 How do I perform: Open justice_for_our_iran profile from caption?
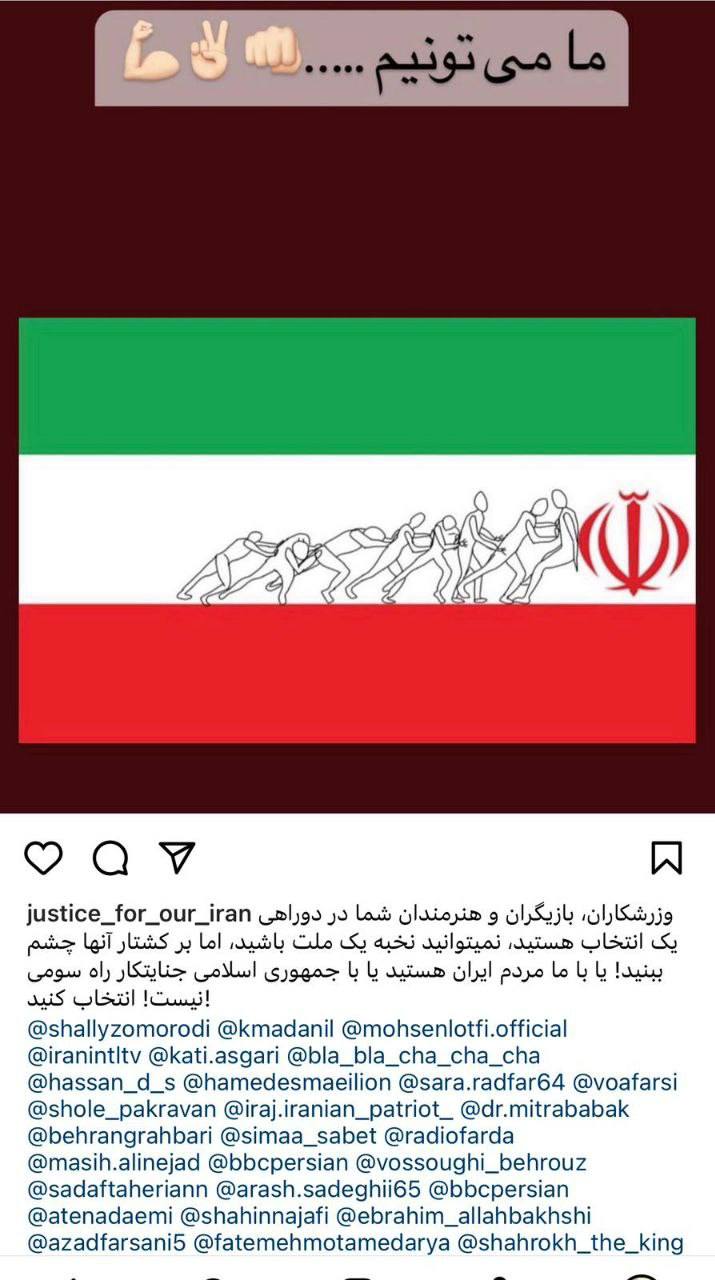point(139,915)
